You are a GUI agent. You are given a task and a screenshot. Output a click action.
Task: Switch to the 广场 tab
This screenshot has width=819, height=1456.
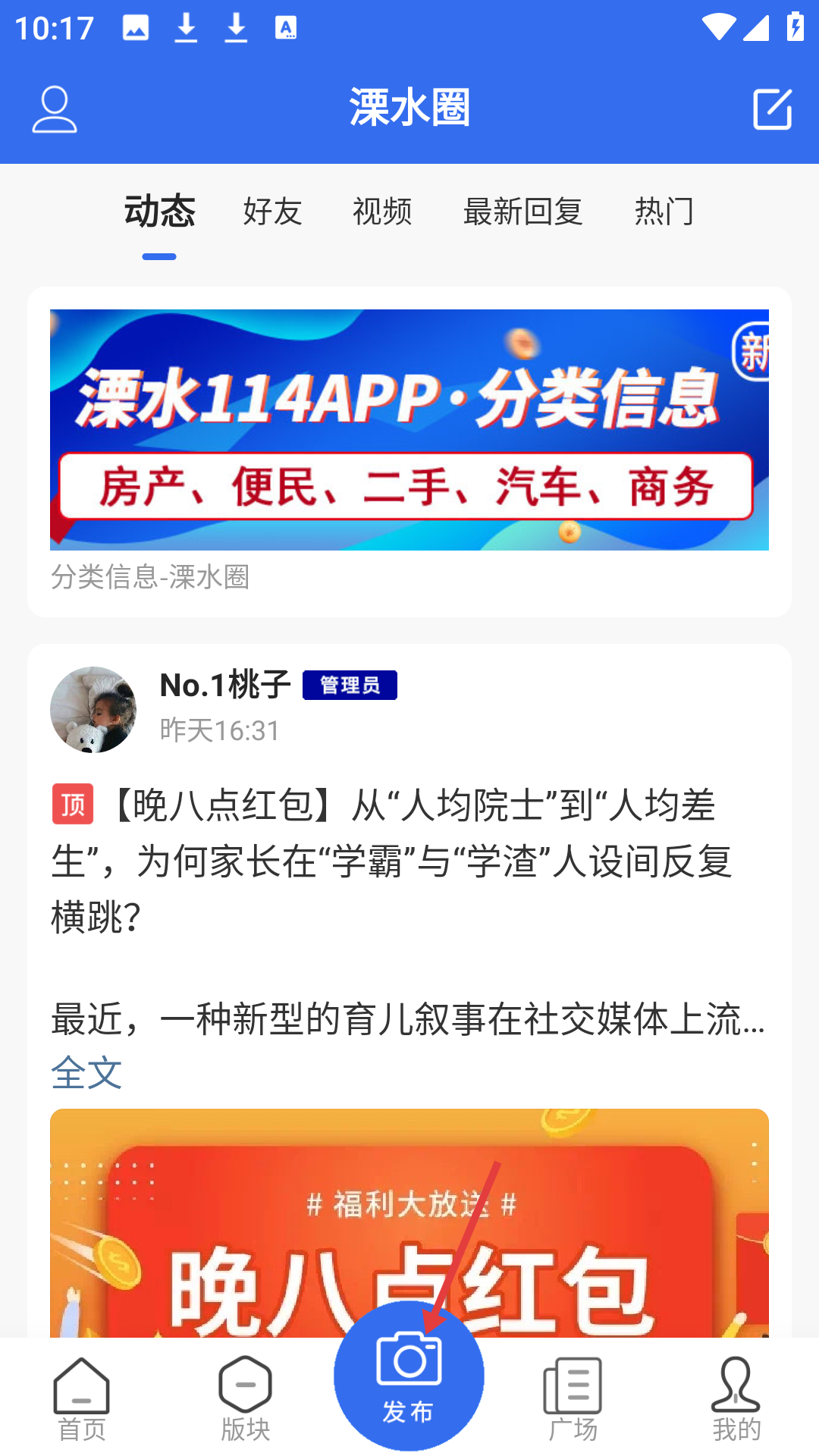pyautogui.click(x=573, y=1399)
